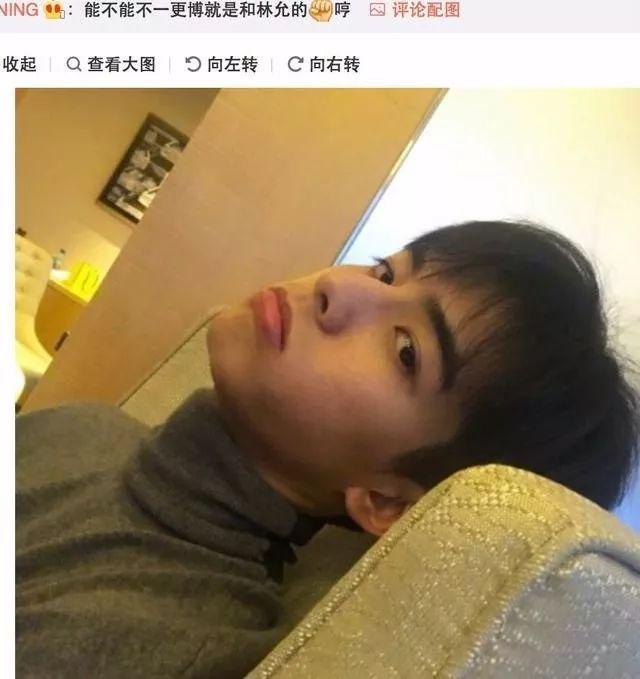The width and height of the screenshot is (640, 679).
Task: View full-size image via 查看大图
Action: pos(111,64)
